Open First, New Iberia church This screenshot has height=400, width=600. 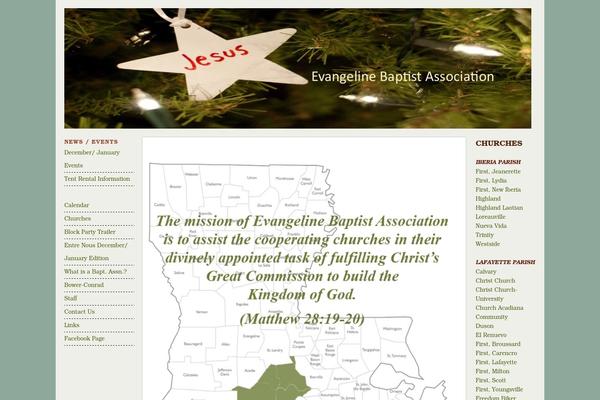tap(499, 189)
